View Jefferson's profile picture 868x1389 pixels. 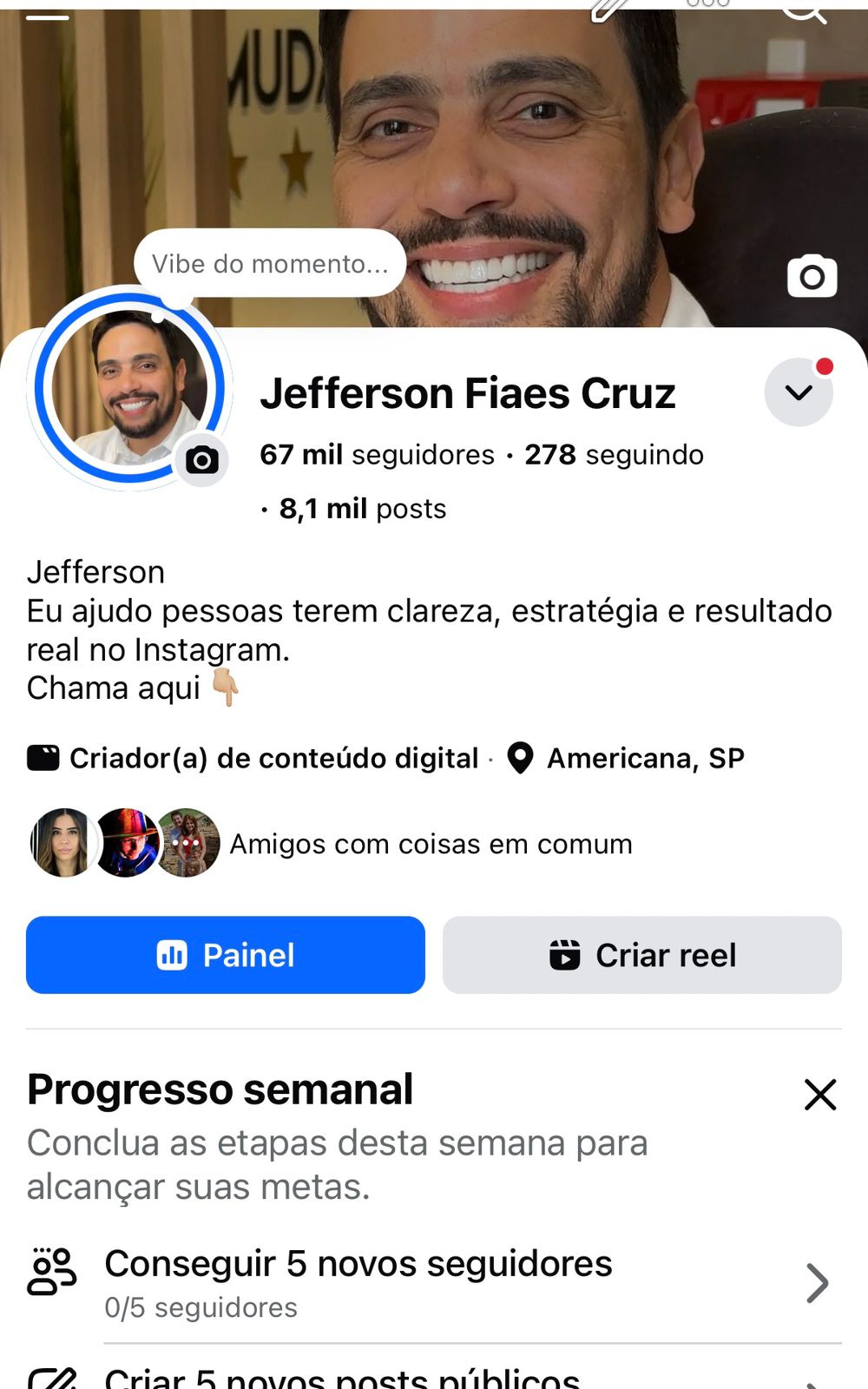(x=128, y=387)
